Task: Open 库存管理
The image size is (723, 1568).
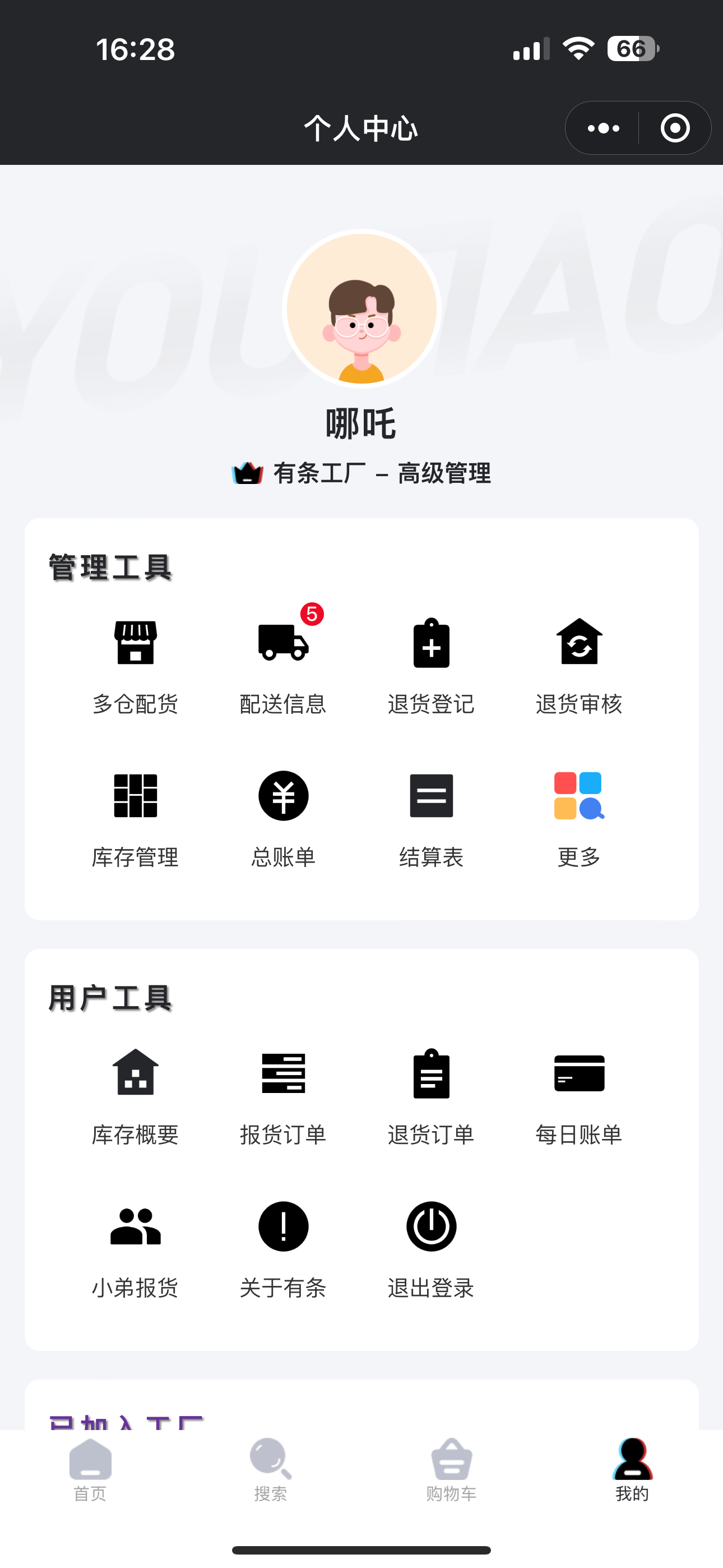Action: click(135, 818)
